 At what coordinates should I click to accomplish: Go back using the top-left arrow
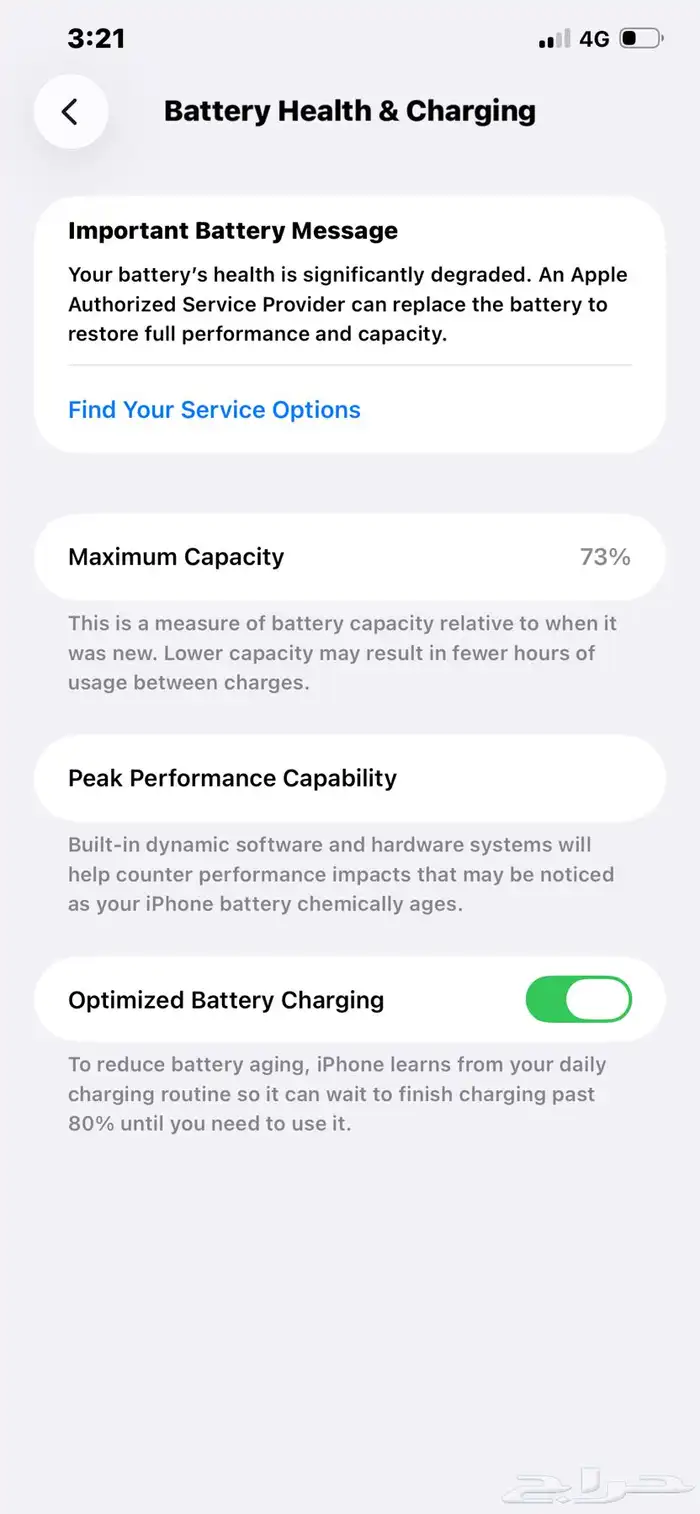70,111
